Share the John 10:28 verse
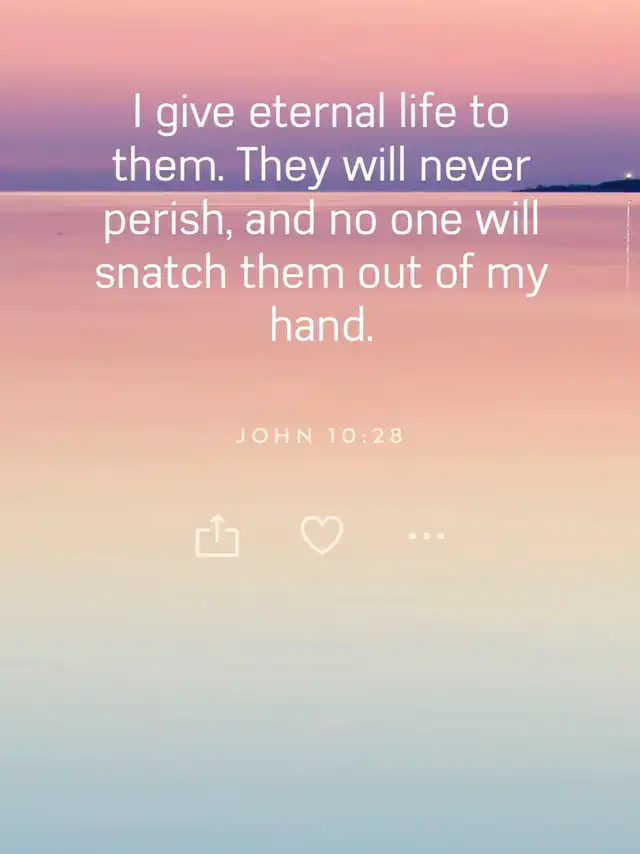The image size is (640, 854). point(217,536)
